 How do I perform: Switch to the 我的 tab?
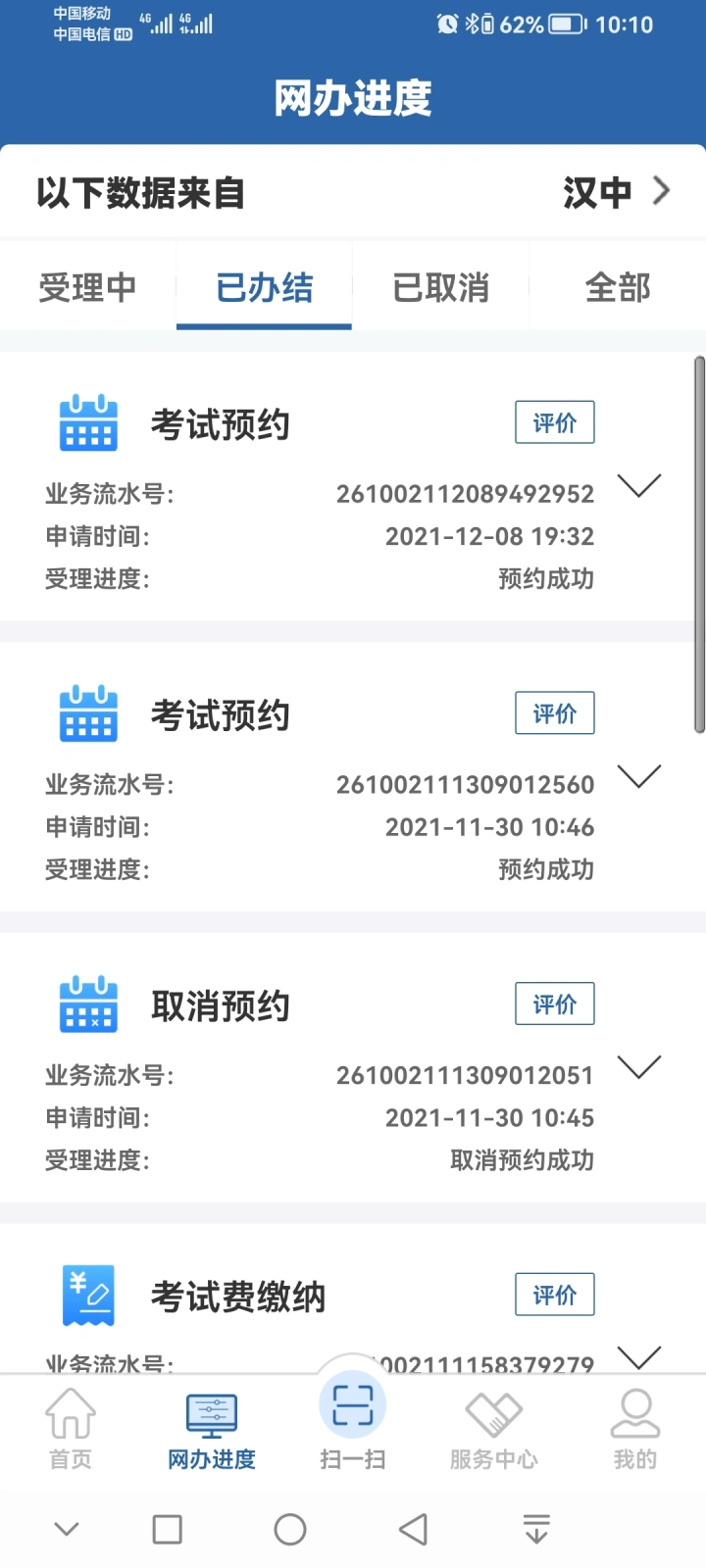[x=634, y=1429]
